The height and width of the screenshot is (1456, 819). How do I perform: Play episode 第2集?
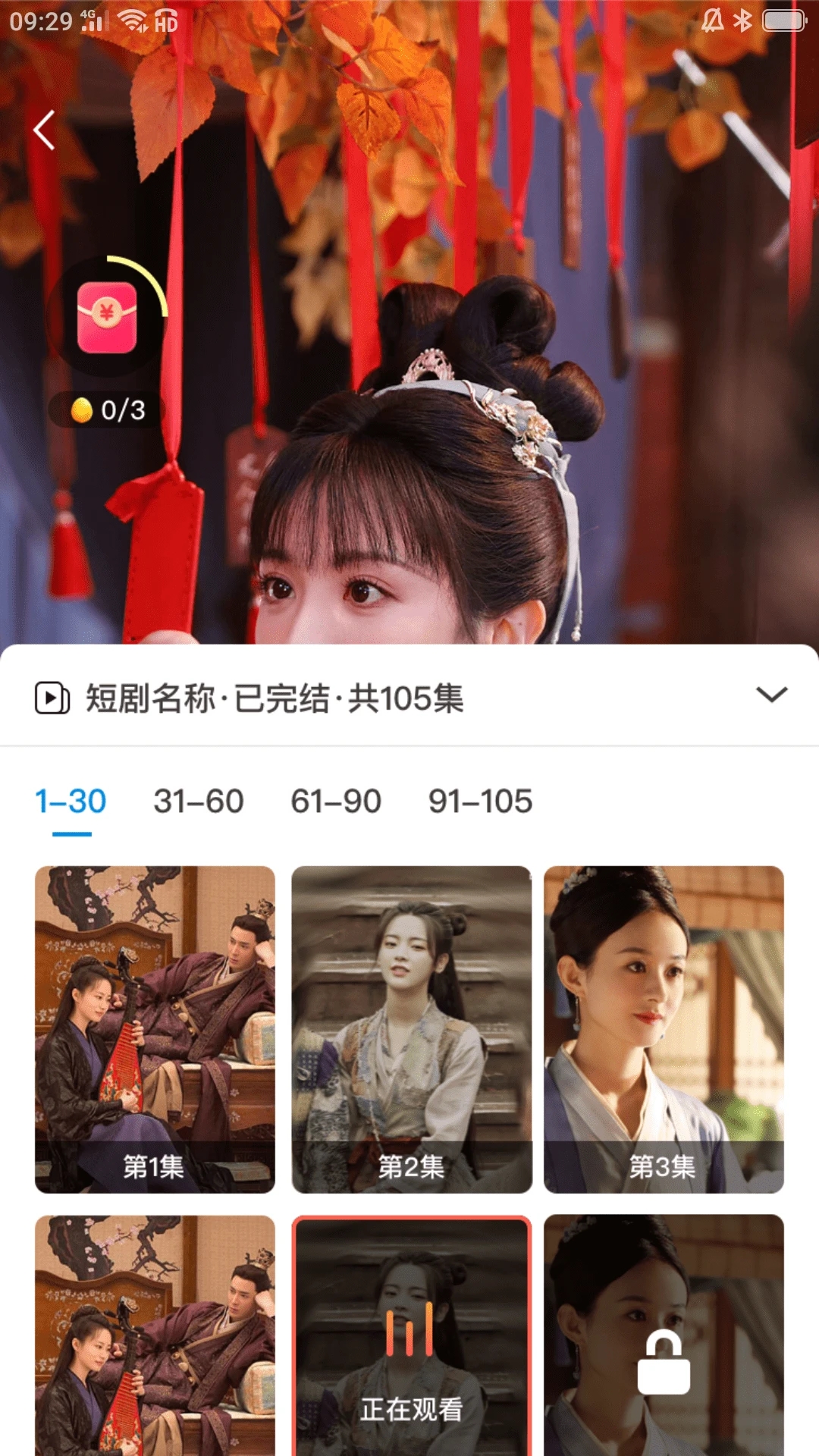(412, 1029)
